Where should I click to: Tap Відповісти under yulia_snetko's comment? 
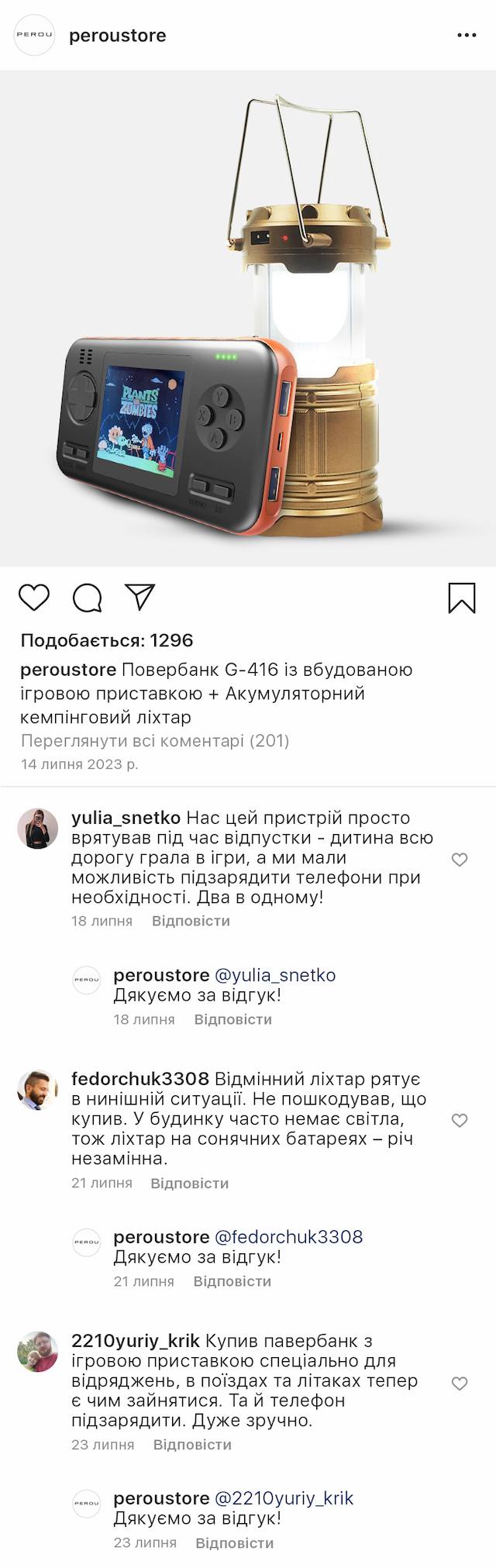tap(191, 921)
